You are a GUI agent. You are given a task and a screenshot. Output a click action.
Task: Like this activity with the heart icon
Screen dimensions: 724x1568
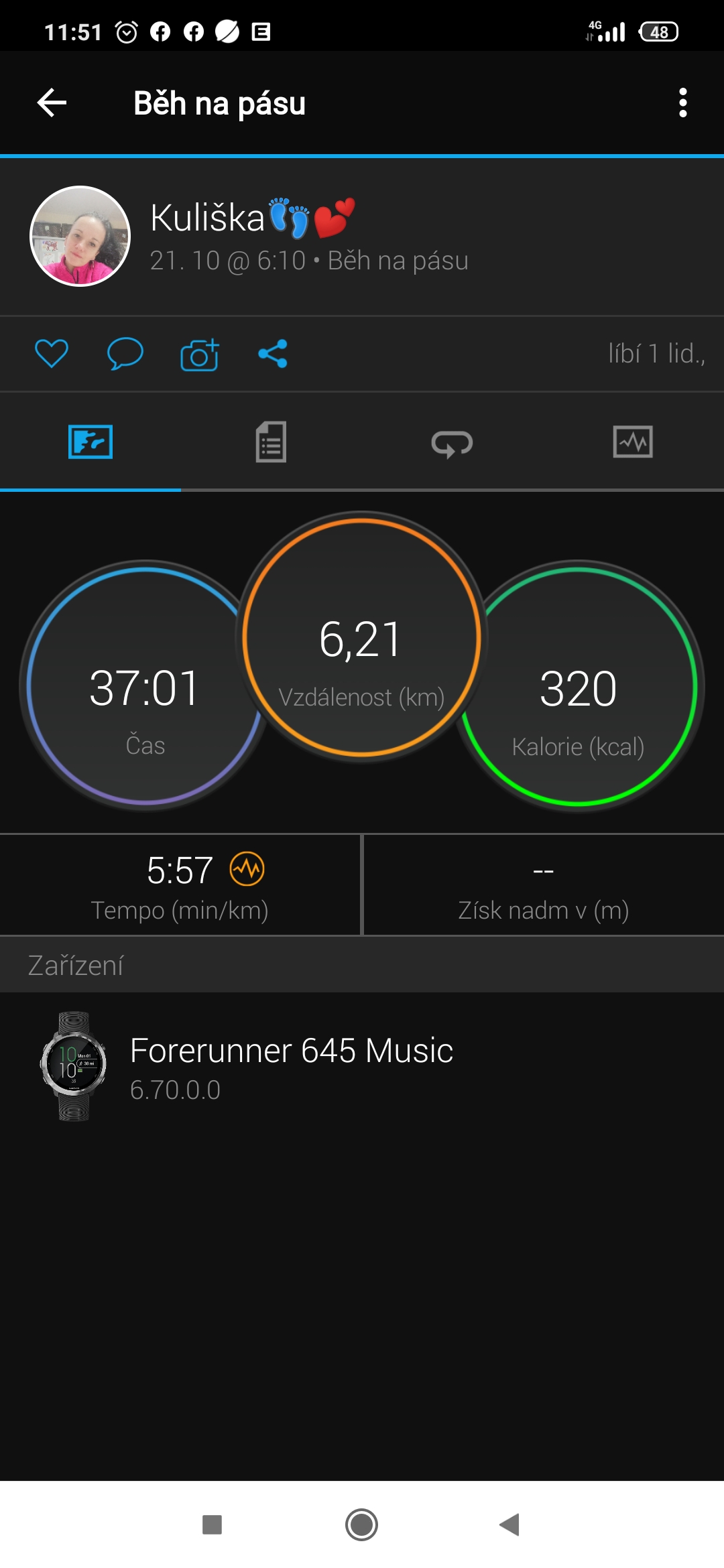point(52,353)
